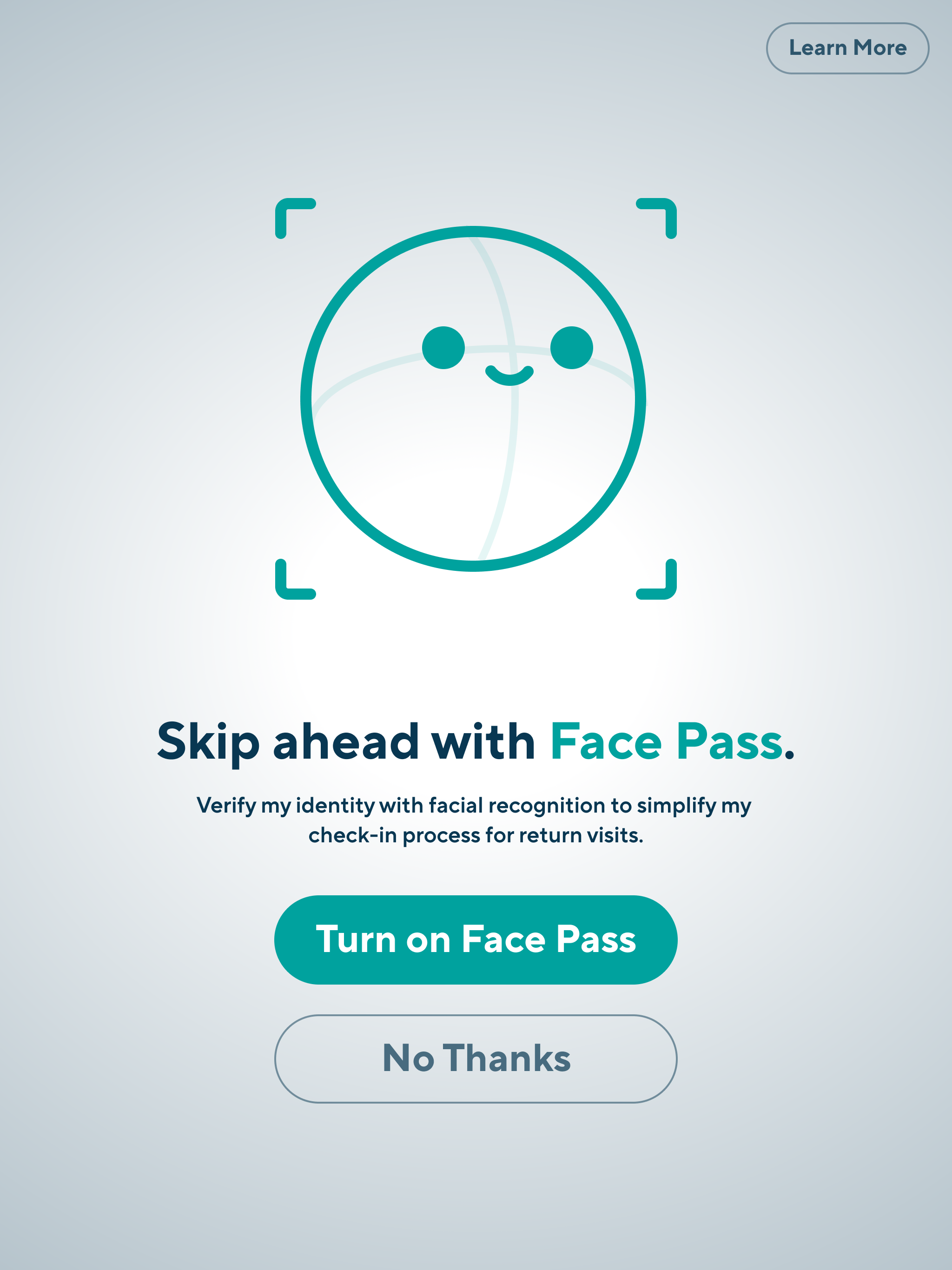952x1270 pixels.
Task: Turn on Face Pass
Action: click(476, 939)
